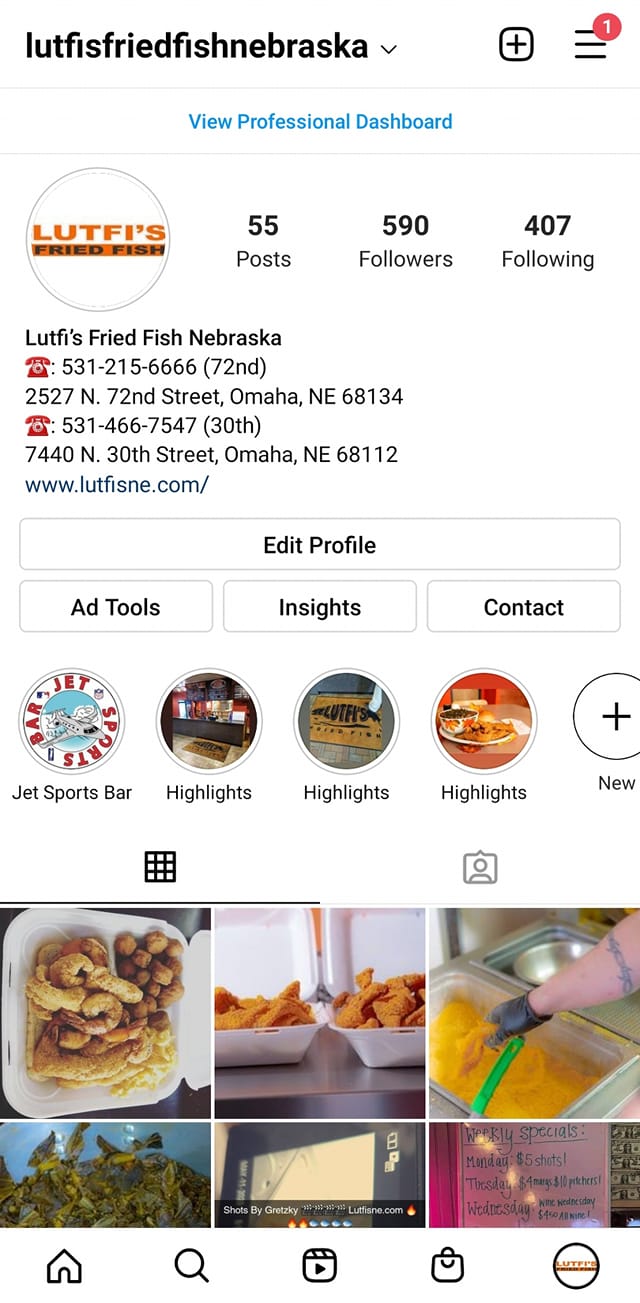
Task: Open Ad Tools
Action: click(x=116, y=607)
